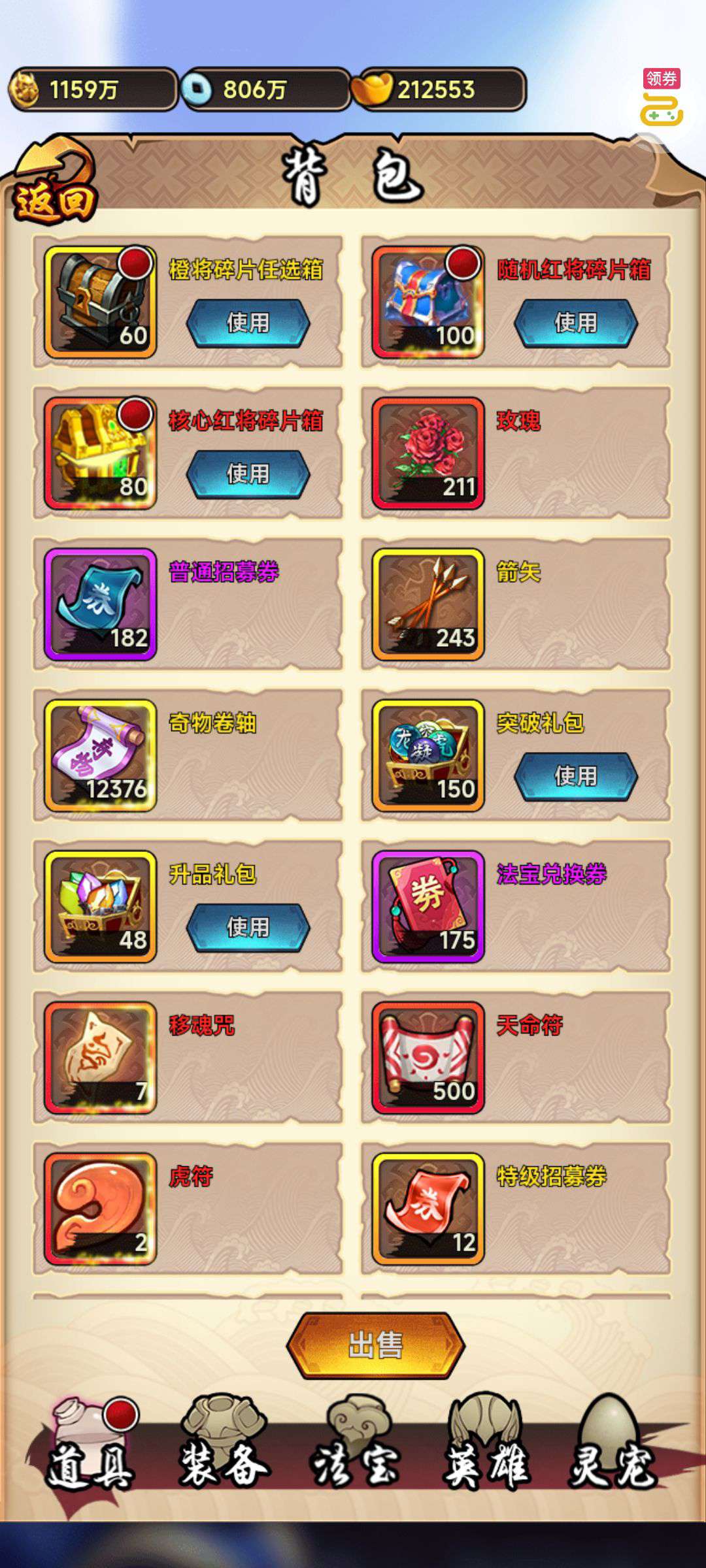Open the 领券 coupon icon
The image size is (706, 1568).
662,98
